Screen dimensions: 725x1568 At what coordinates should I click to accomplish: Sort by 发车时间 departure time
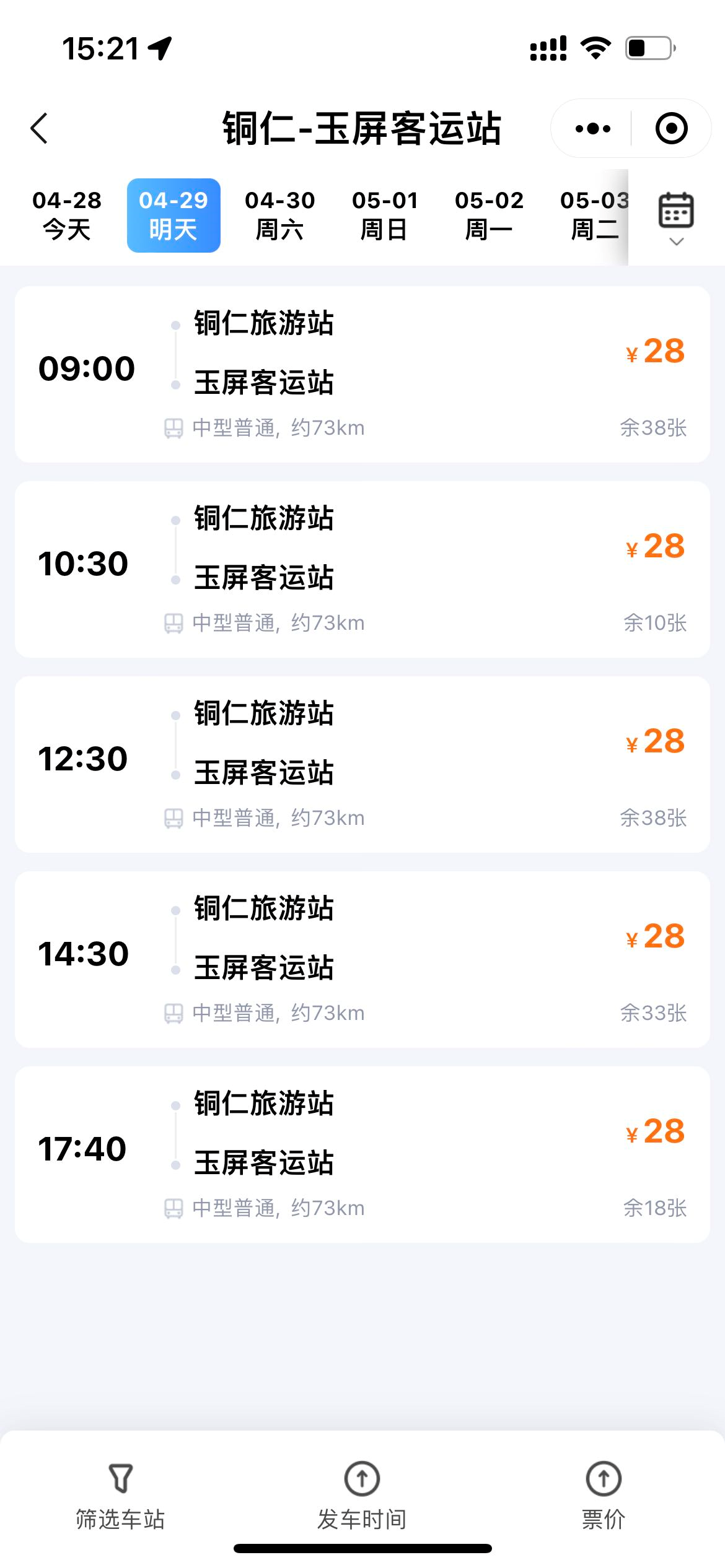tap(362, 1495)
